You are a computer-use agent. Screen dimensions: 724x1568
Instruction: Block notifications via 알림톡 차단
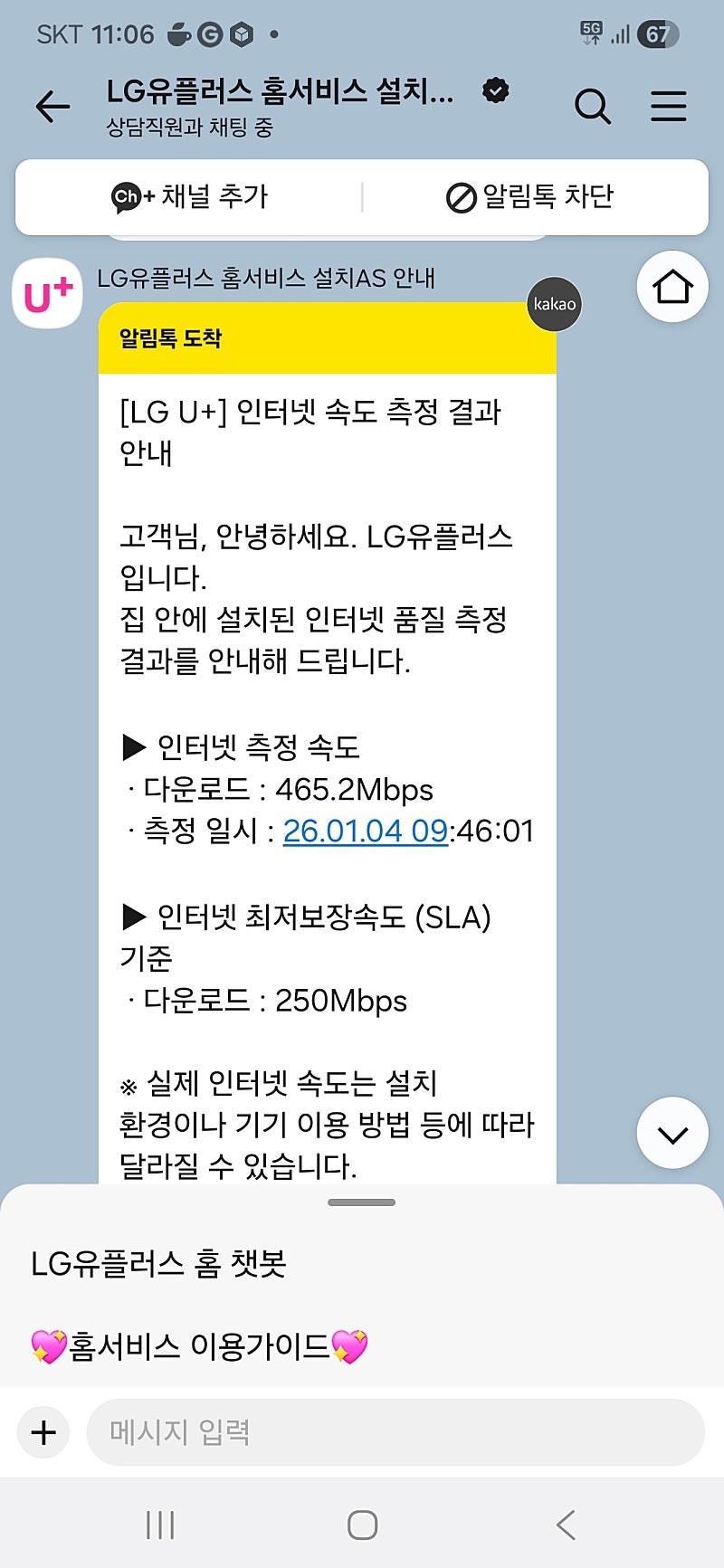coord(530,196)
